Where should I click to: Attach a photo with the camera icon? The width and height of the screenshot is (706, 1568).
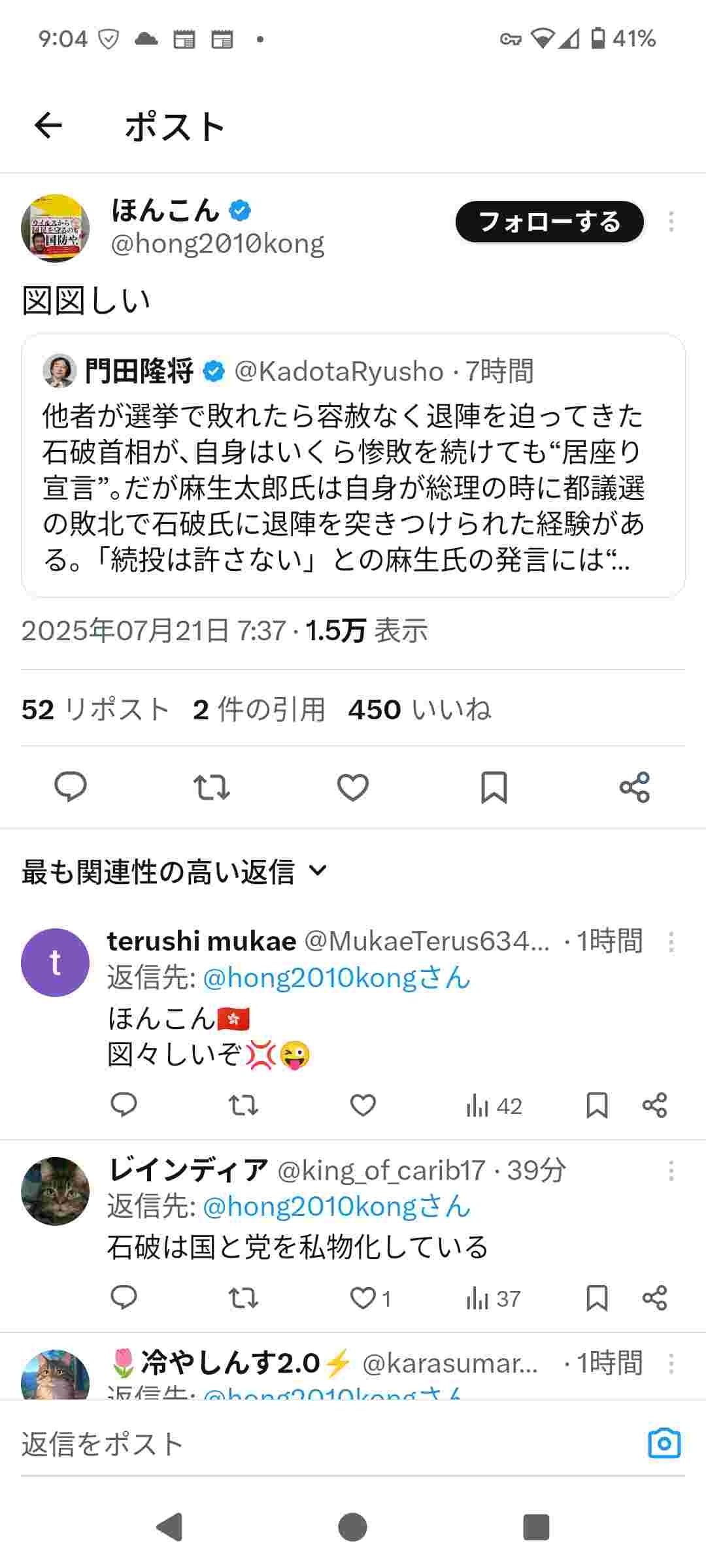(x=664, y=1443)
